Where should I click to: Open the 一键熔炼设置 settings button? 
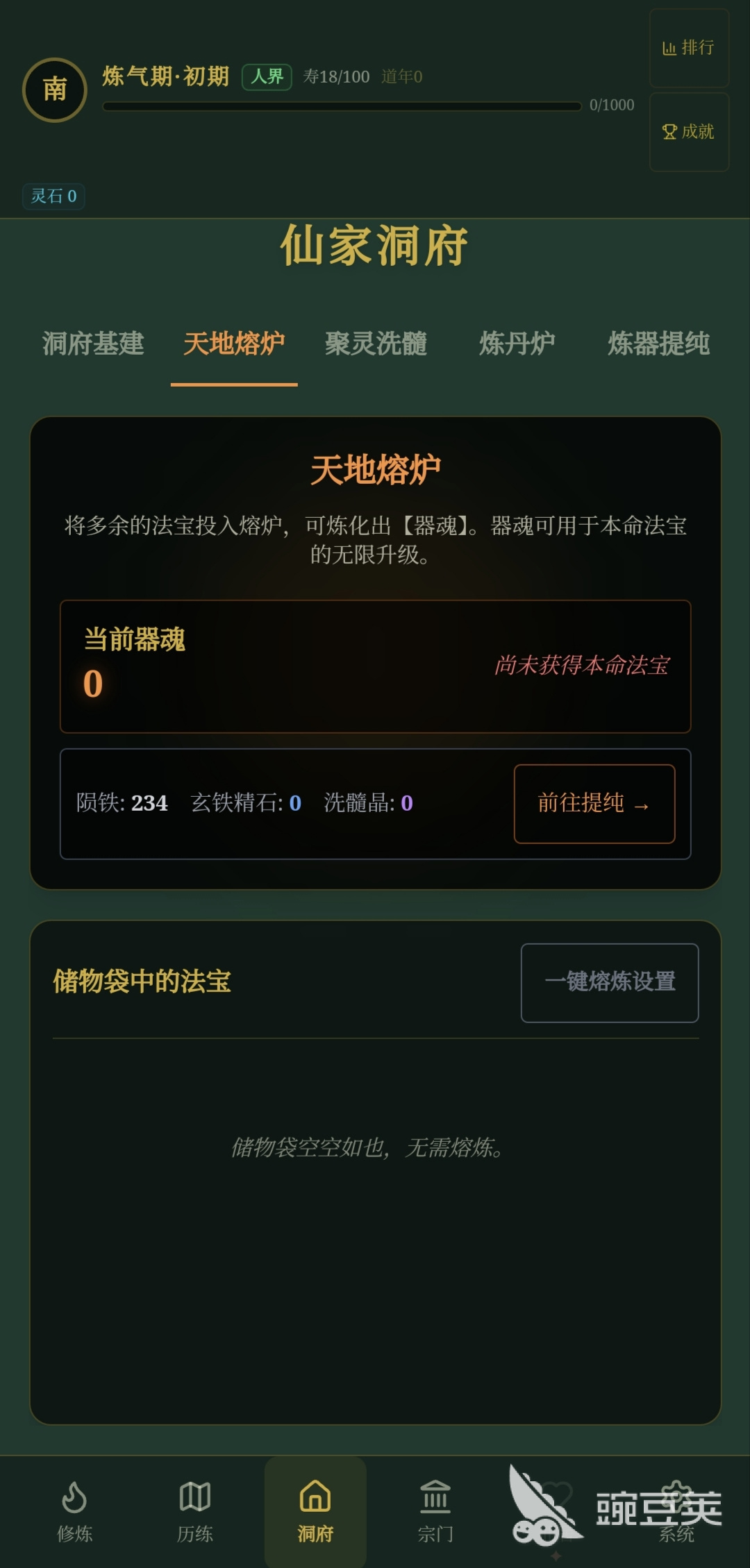(x=610, y=981)
